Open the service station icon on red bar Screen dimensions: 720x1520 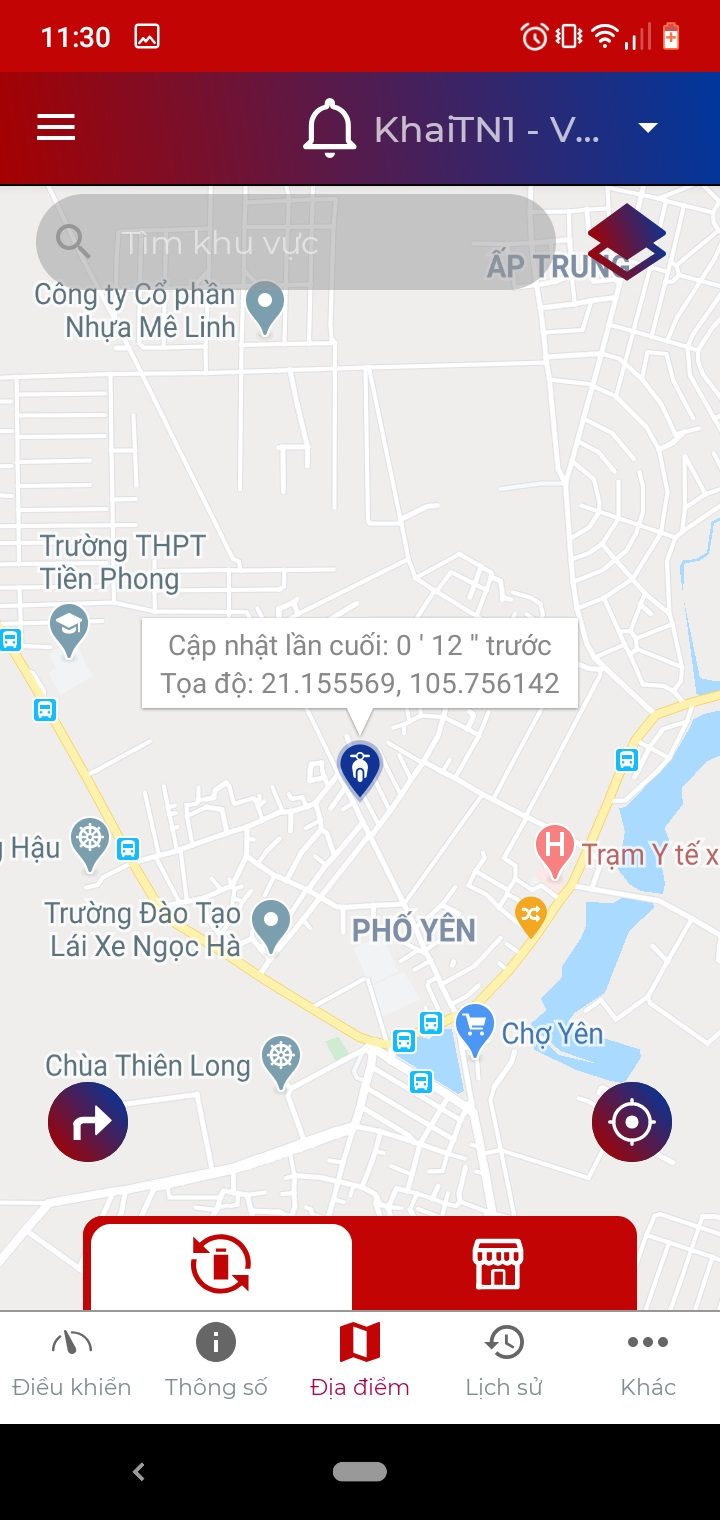coord(500,1263)
